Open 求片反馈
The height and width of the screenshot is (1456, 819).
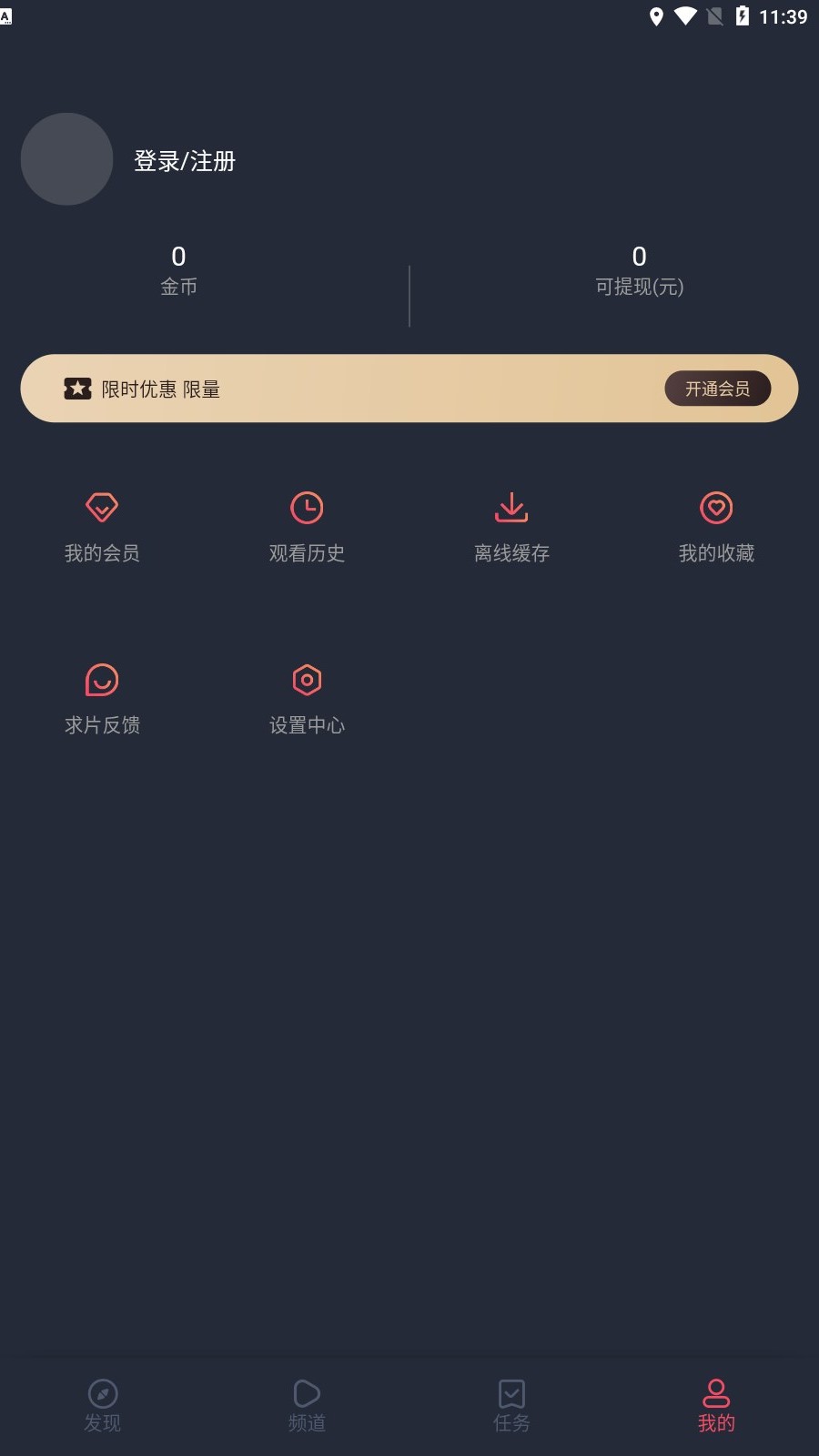[x=102, y=700]
